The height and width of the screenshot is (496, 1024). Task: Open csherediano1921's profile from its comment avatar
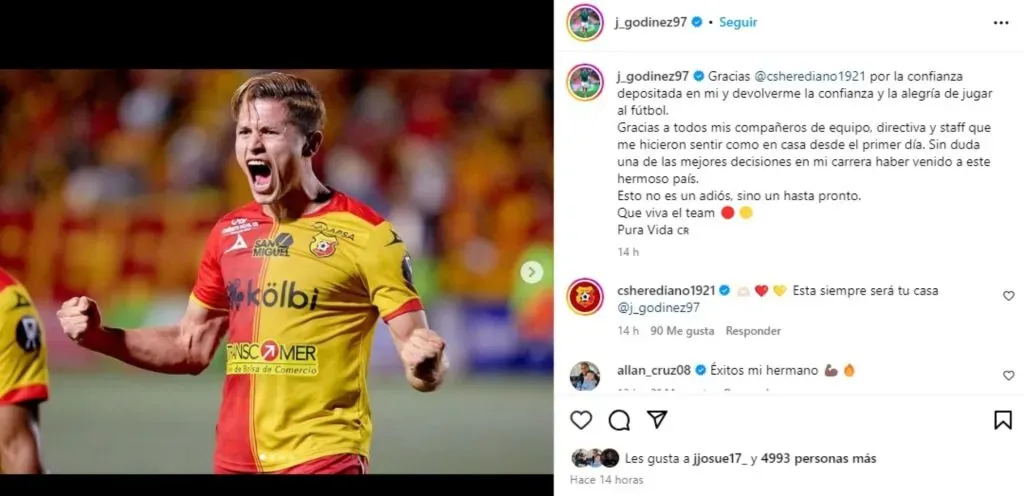pos(585,297)
